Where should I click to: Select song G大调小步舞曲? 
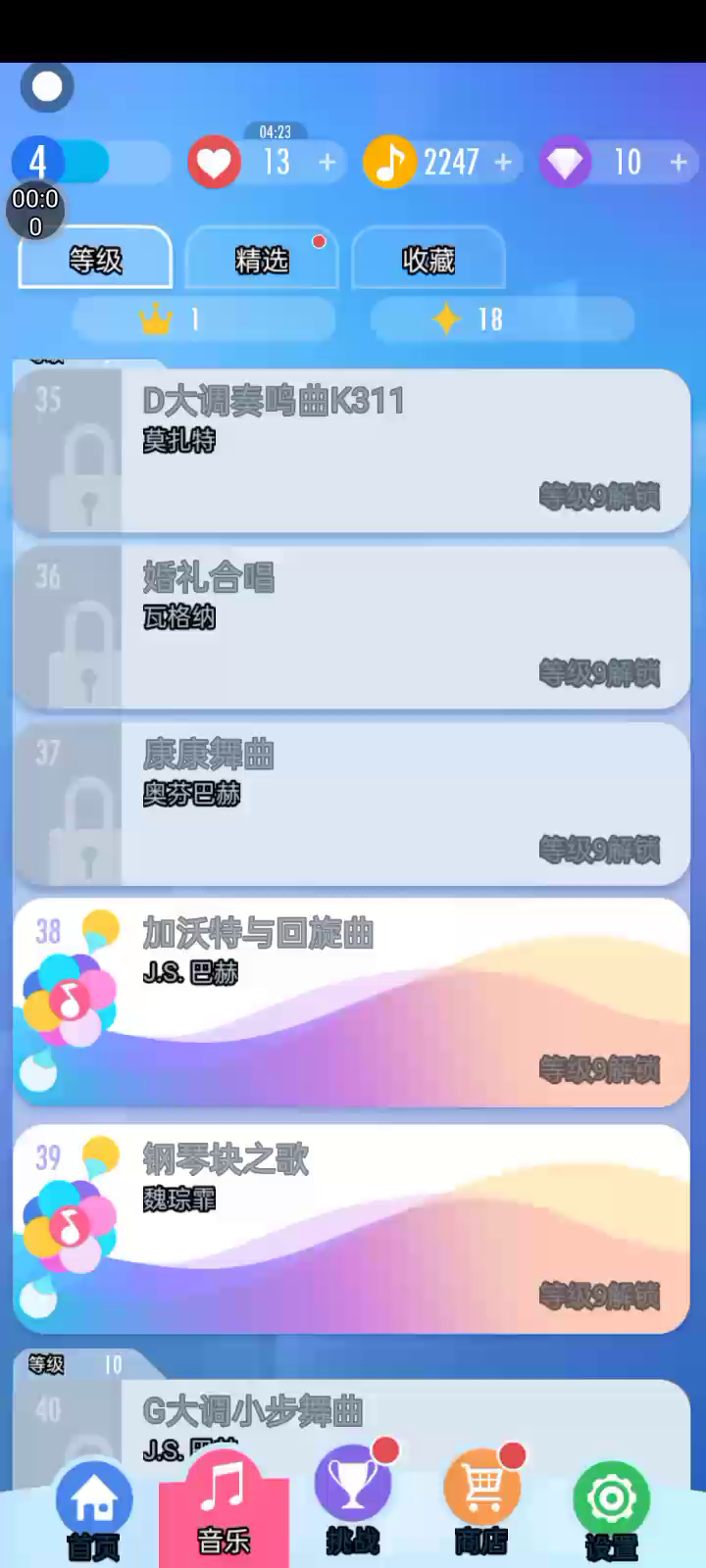[x=351, y=1421]
